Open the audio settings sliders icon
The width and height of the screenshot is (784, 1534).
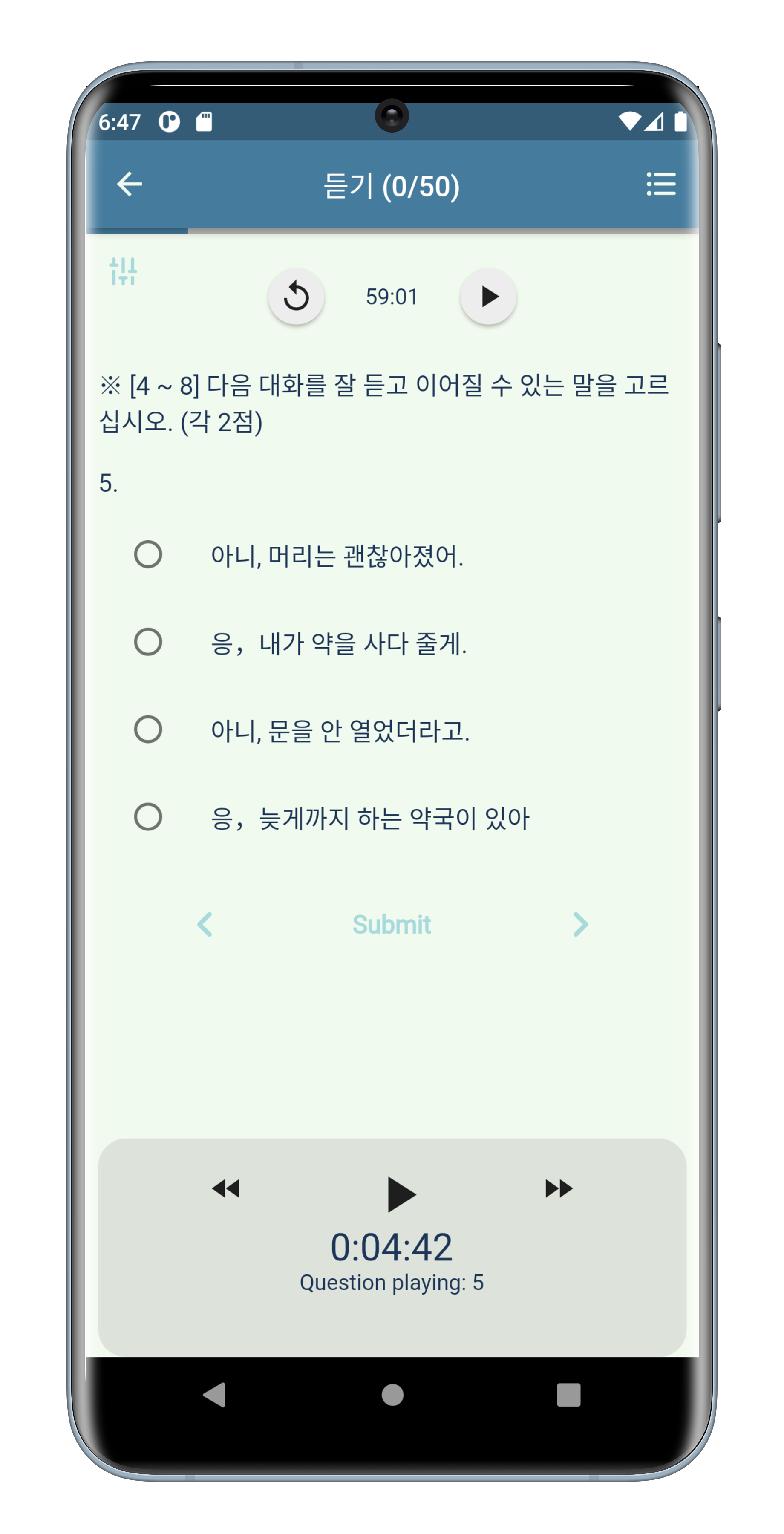pos(123,271)
